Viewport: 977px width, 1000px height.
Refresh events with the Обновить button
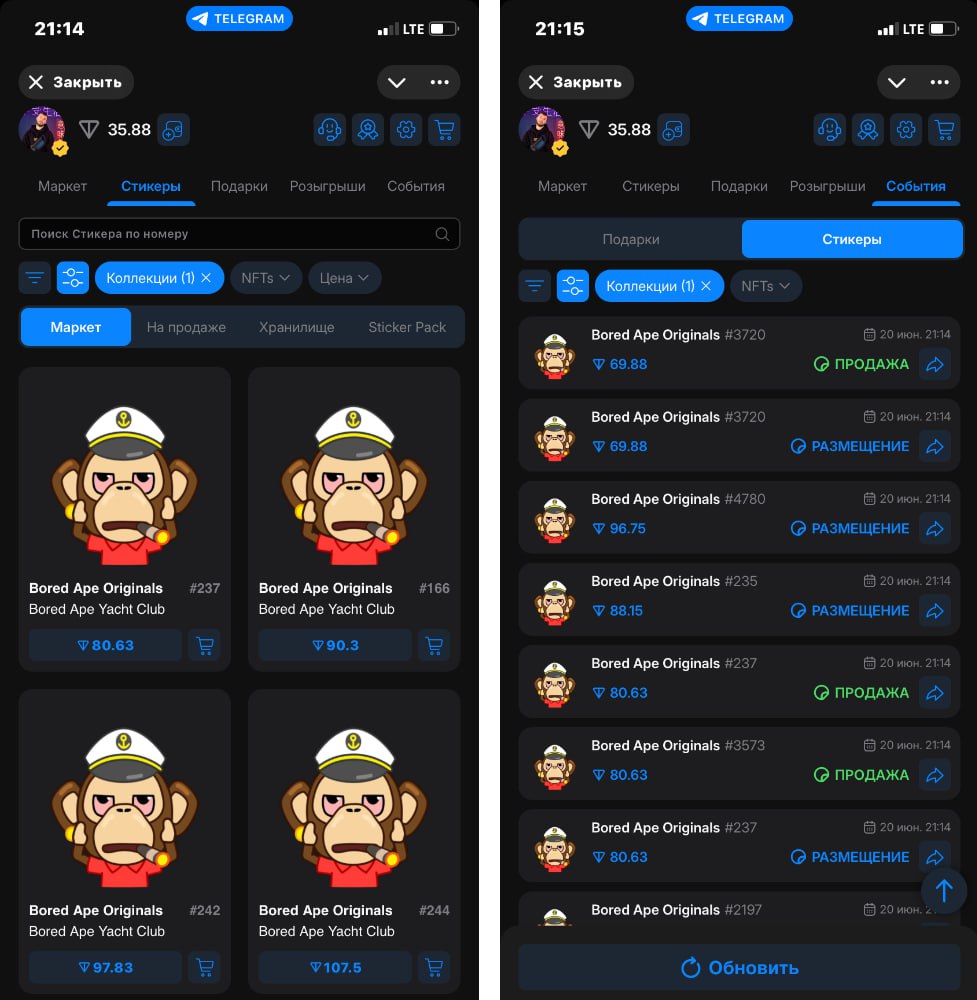coord(740,967)
